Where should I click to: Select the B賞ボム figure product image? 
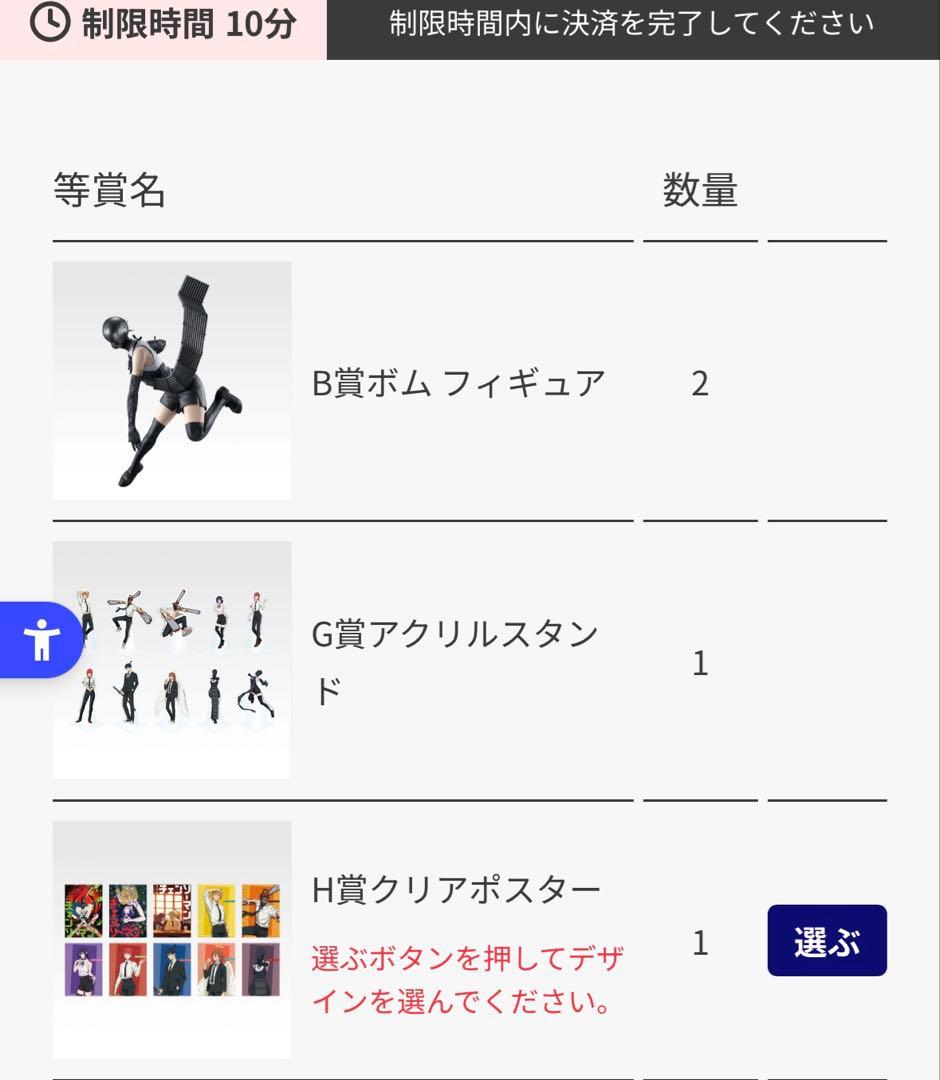[x=170, y=378]
